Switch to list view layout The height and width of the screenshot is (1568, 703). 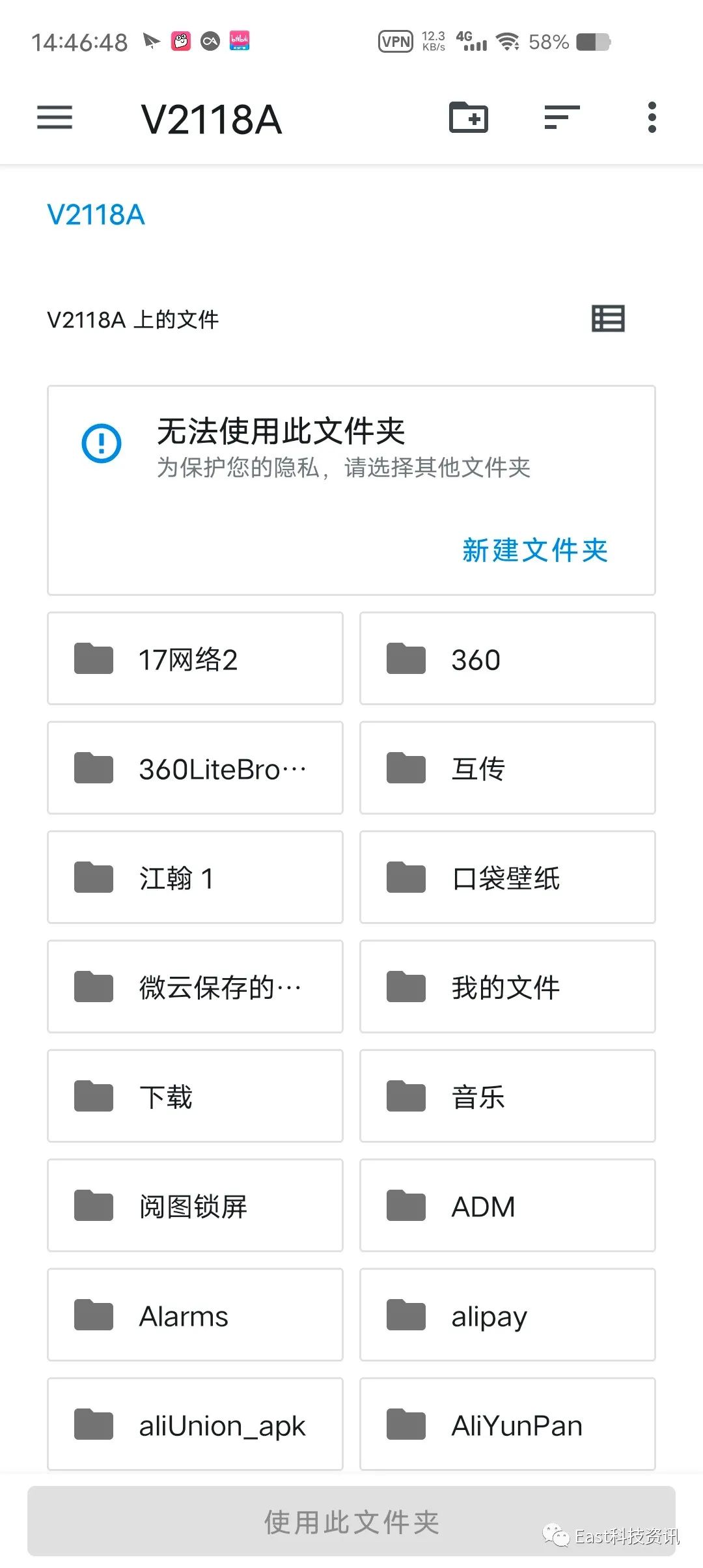[608, 319]
